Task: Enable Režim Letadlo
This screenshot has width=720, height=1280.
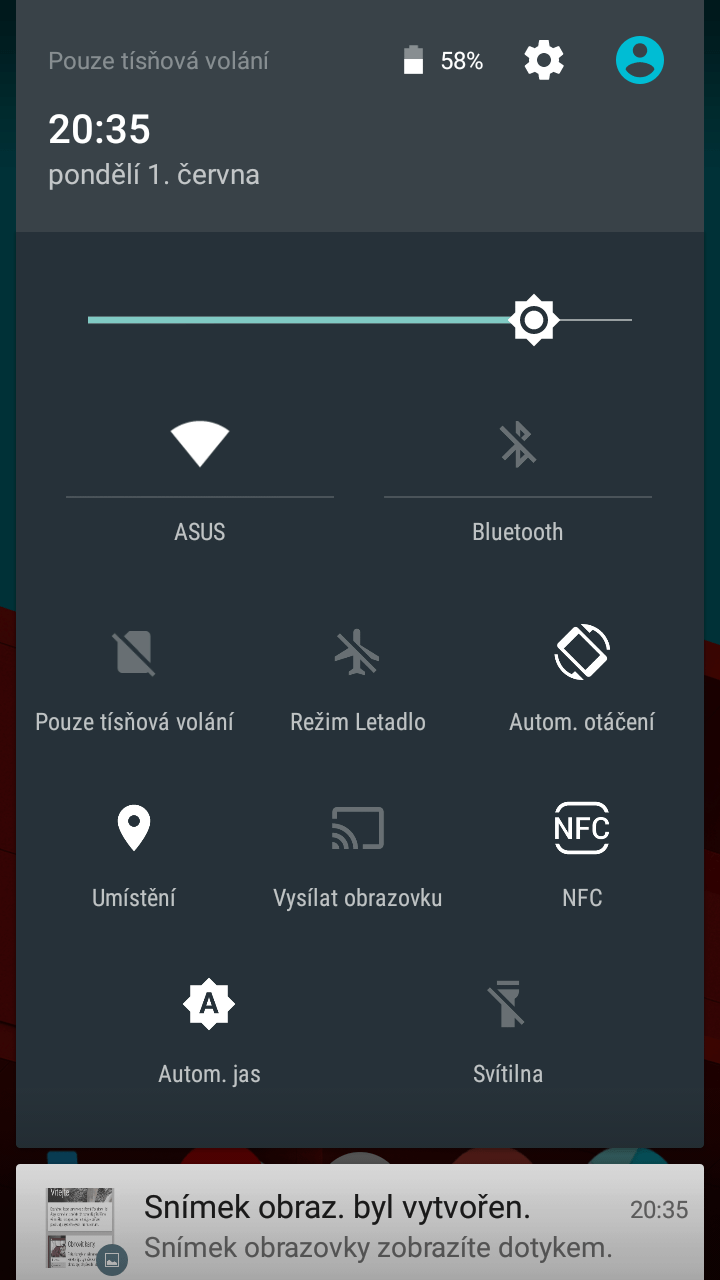Action: [358, 678]
